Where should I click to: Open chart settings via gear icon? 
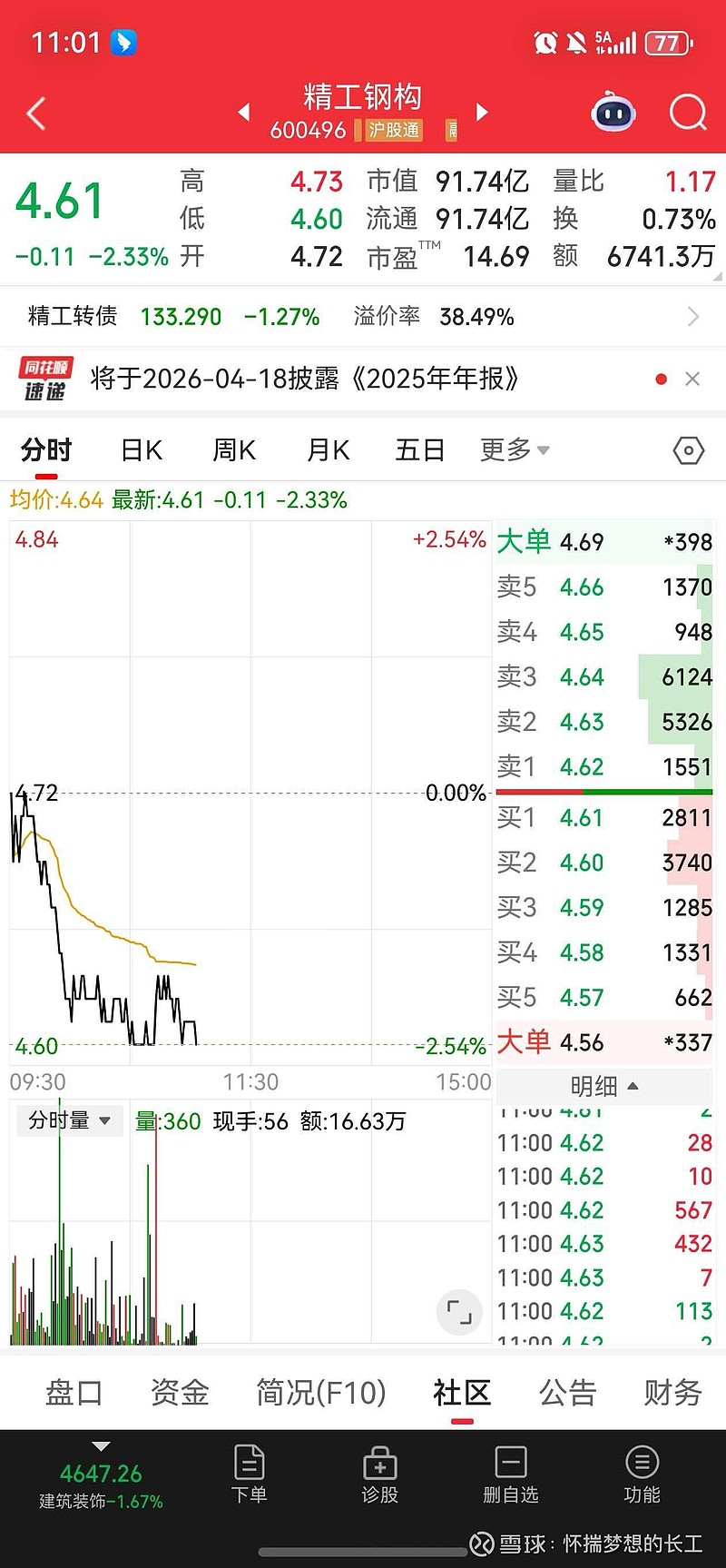point(687,449)
